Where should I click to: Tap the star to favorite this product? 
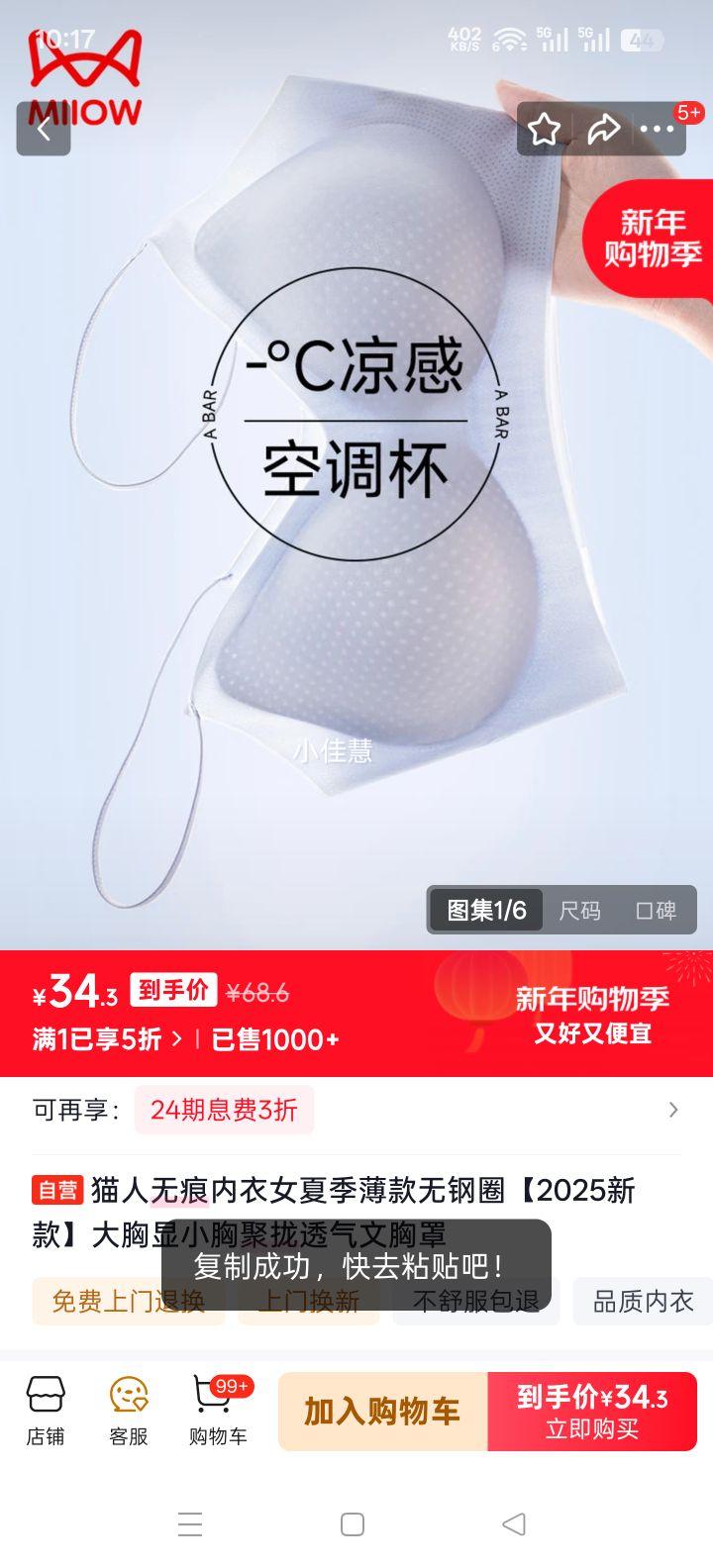545,129
